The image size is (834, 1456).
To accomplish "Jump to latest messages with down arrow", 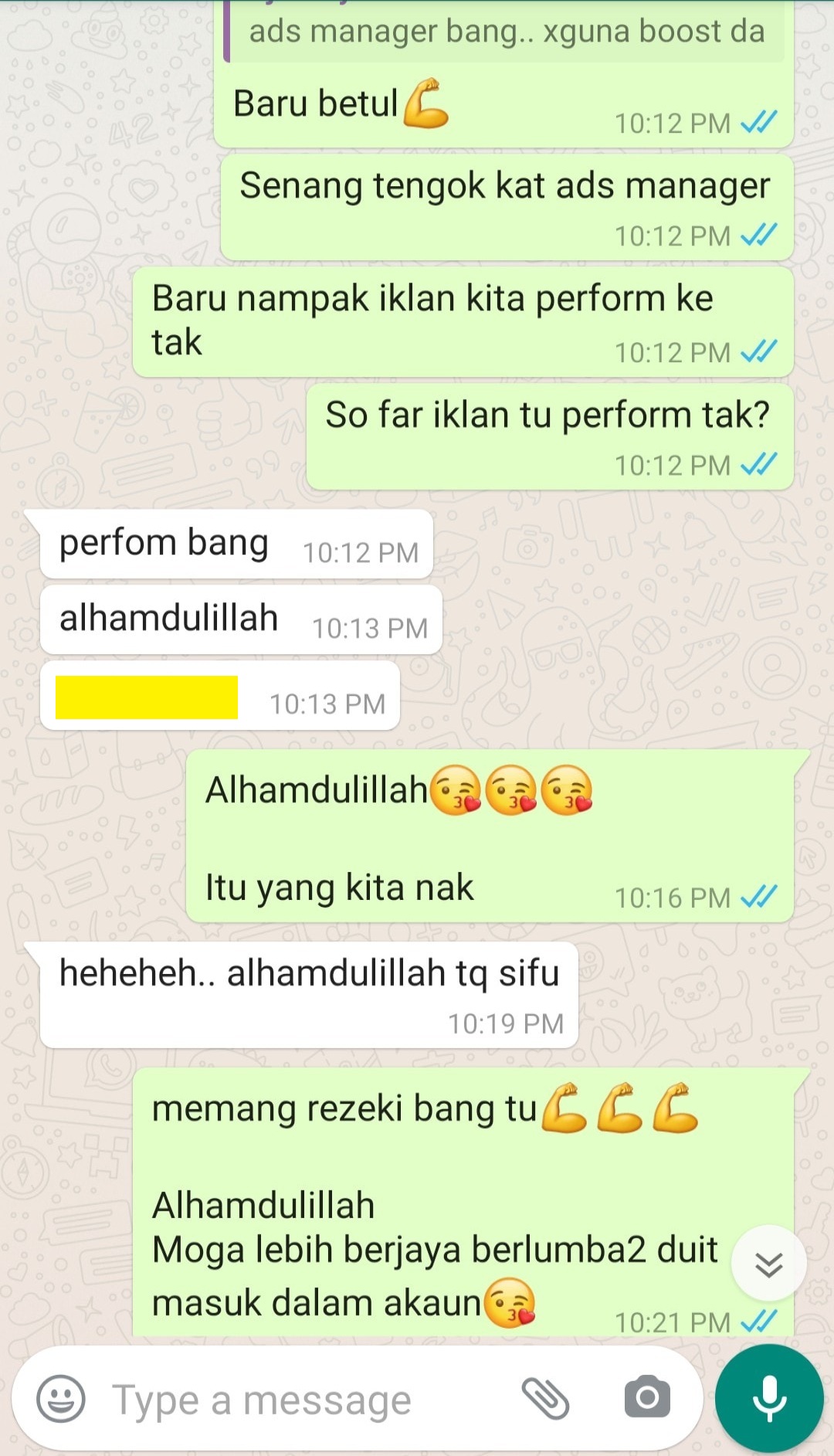I will click(768, 1264).
